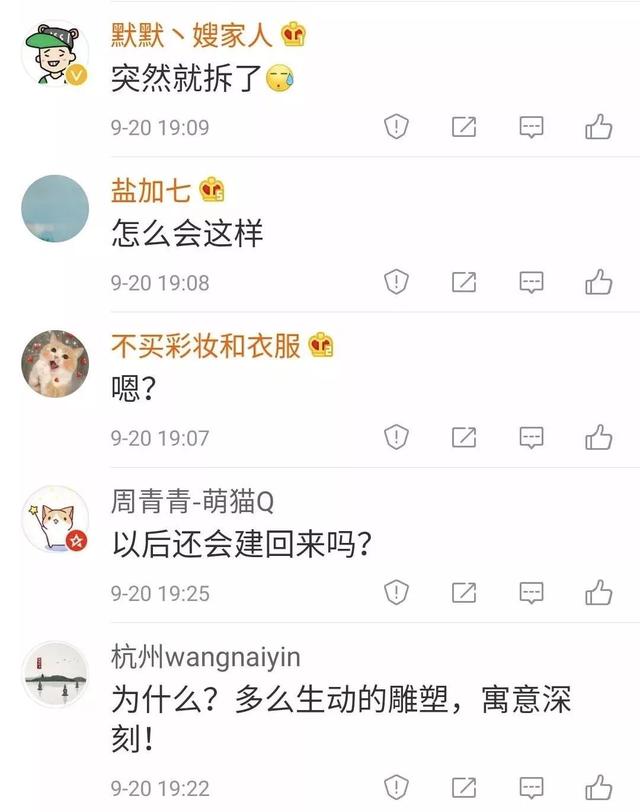
Task: Reply to 默默丶嫂家人's comment
Action: click(531, 127)
